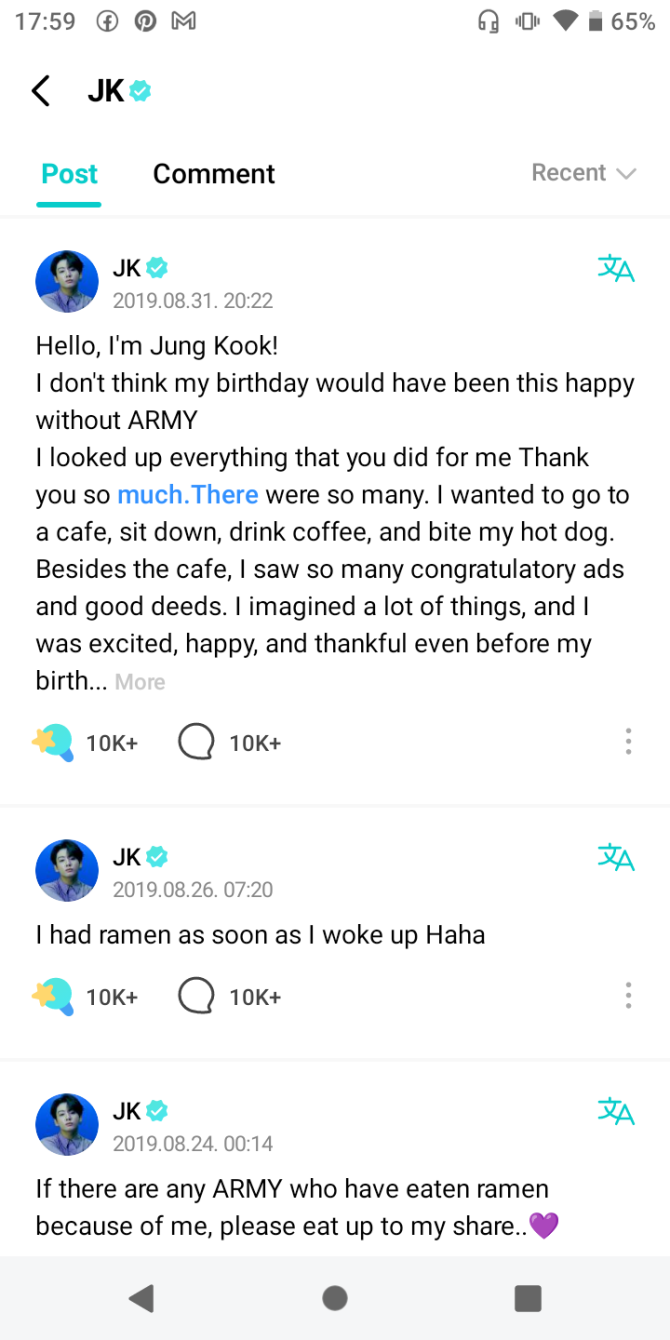Open more options for the 2019.08.26 post
The image size is (670, 1340).
(x=628, y=995)
